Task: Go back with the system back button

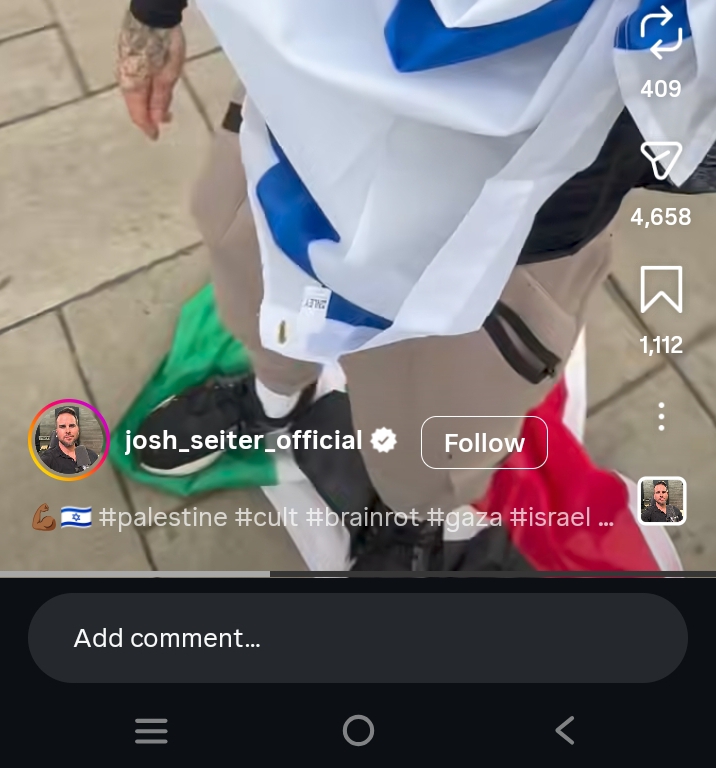Action: point(565,731)
